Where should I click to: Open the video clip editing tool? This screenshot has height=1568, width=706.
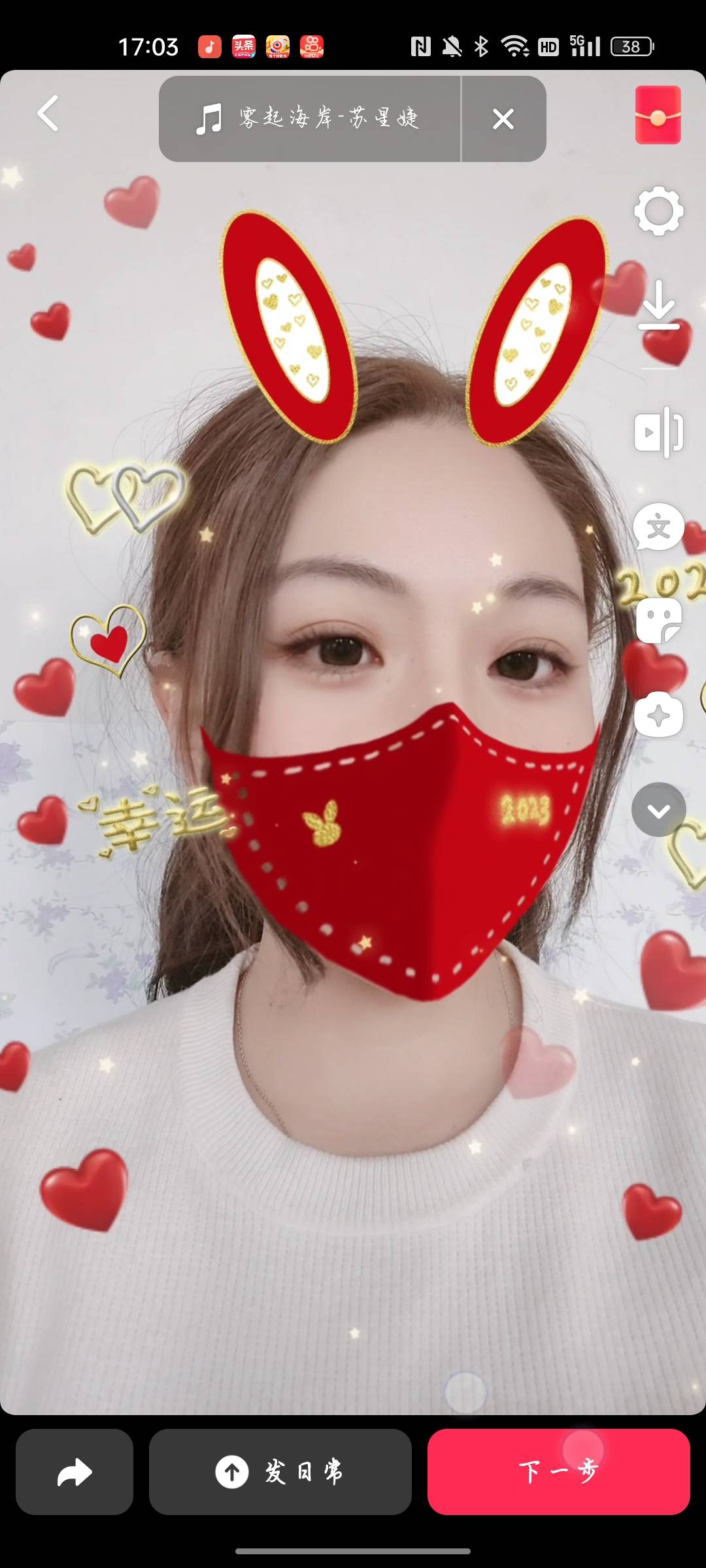click(658, 432)
